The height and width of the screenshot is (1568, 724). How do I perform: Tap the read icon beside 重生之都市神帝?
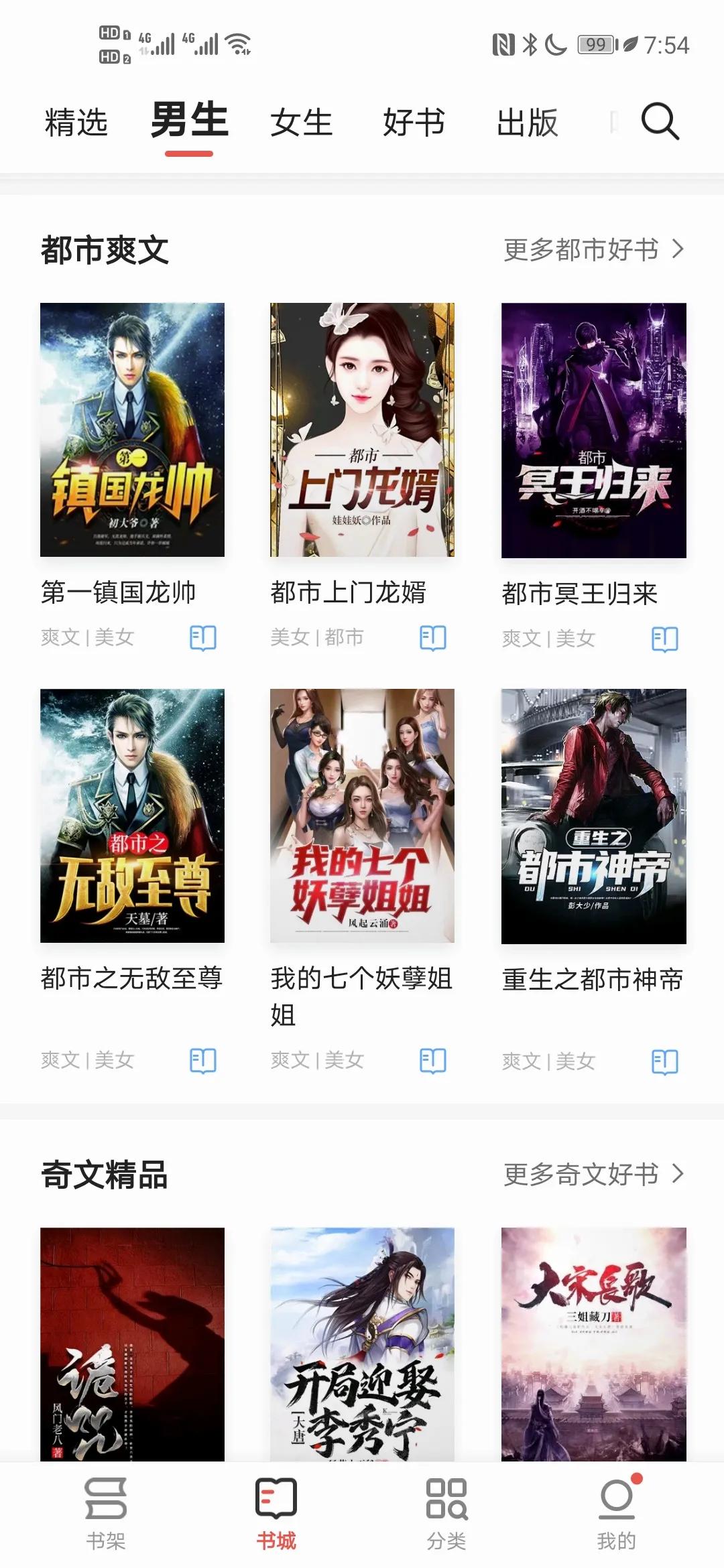[664, 1061]
